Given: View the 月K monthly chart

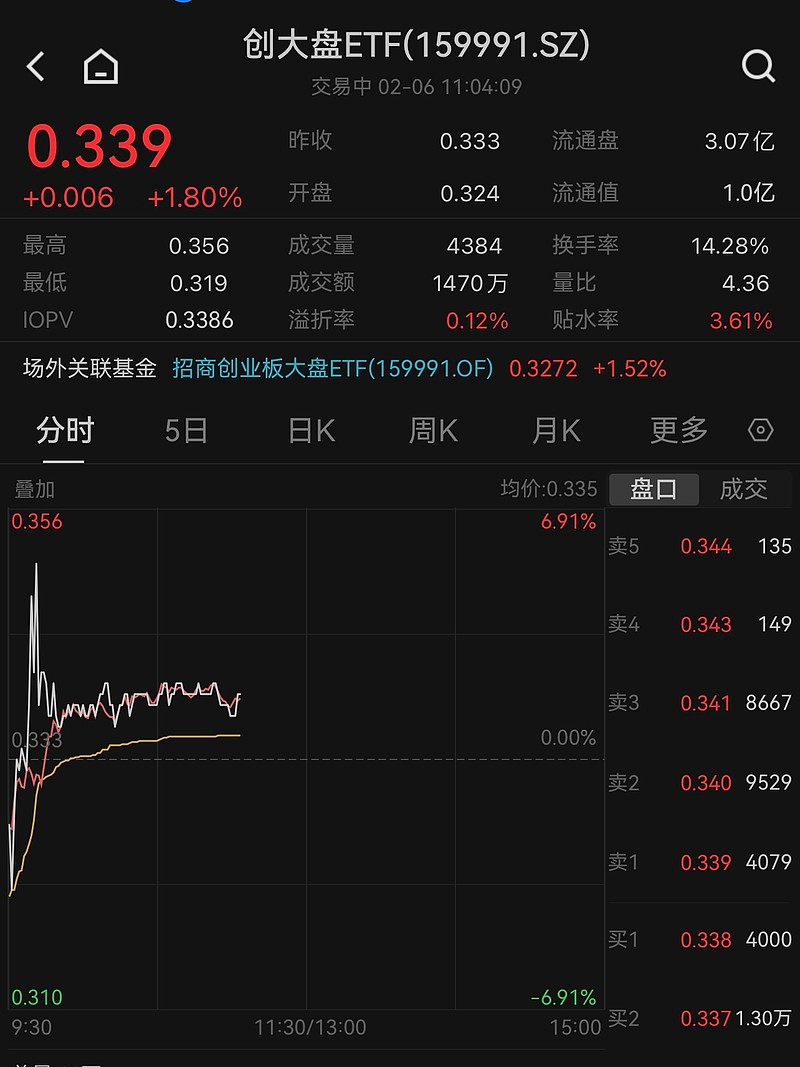Looking at the screenshot, I should pyautogui.click(x=555, y=428).
